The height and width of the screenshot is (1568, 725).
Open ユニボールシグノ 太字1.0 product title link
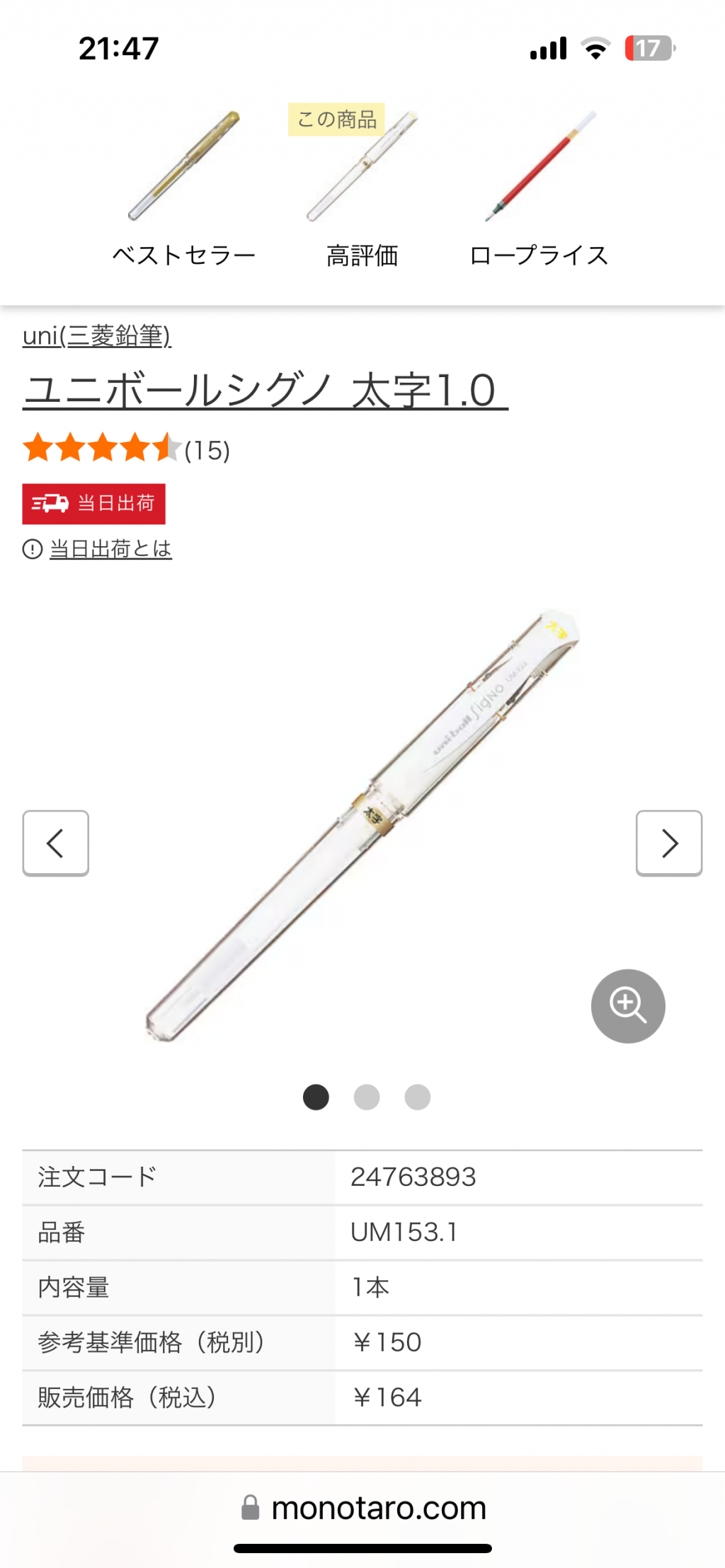coord(266,390)
